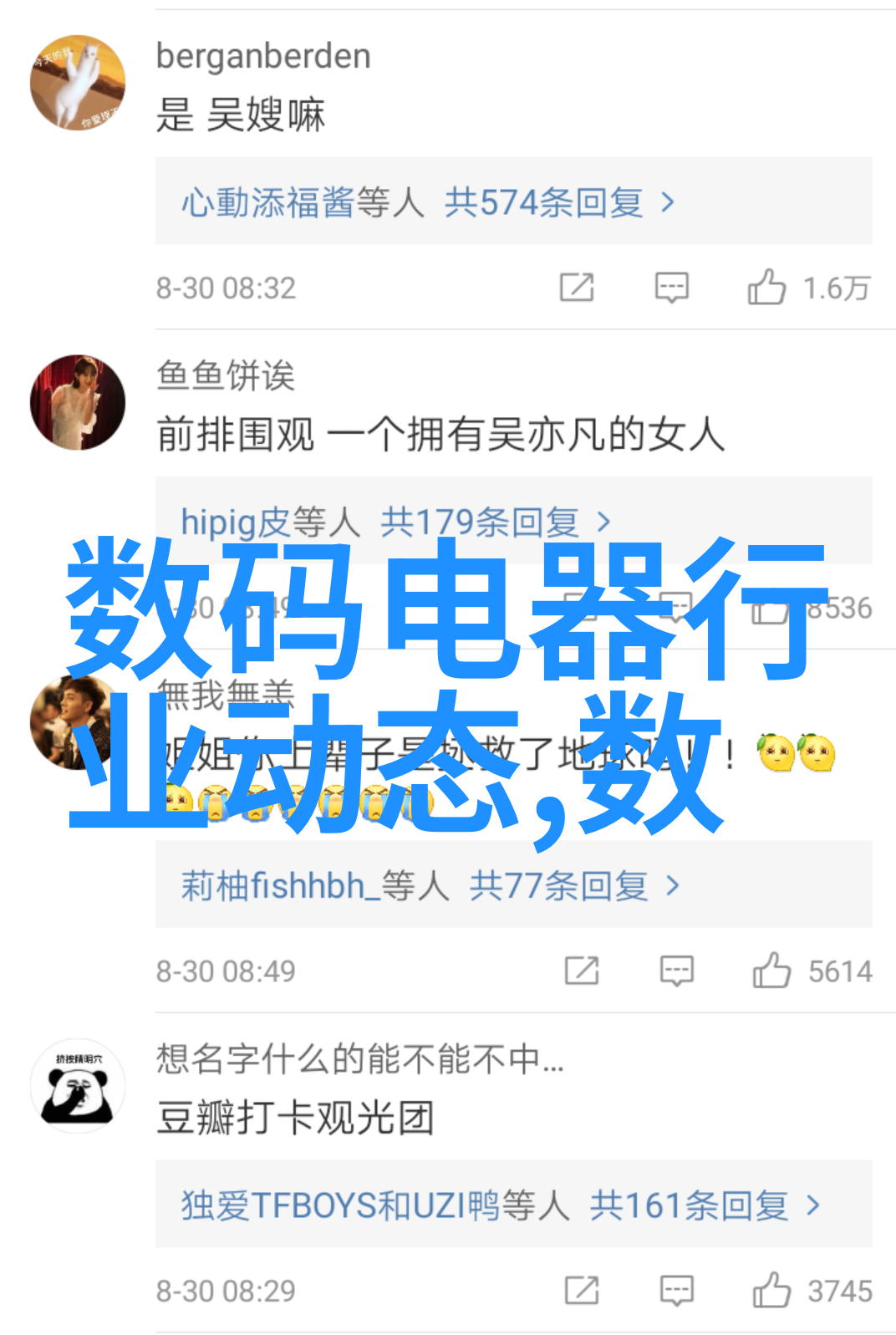The image size is (896, 1335).
Task: Repost the comment posted at 8-30 08:49
Action: (582, 971)
